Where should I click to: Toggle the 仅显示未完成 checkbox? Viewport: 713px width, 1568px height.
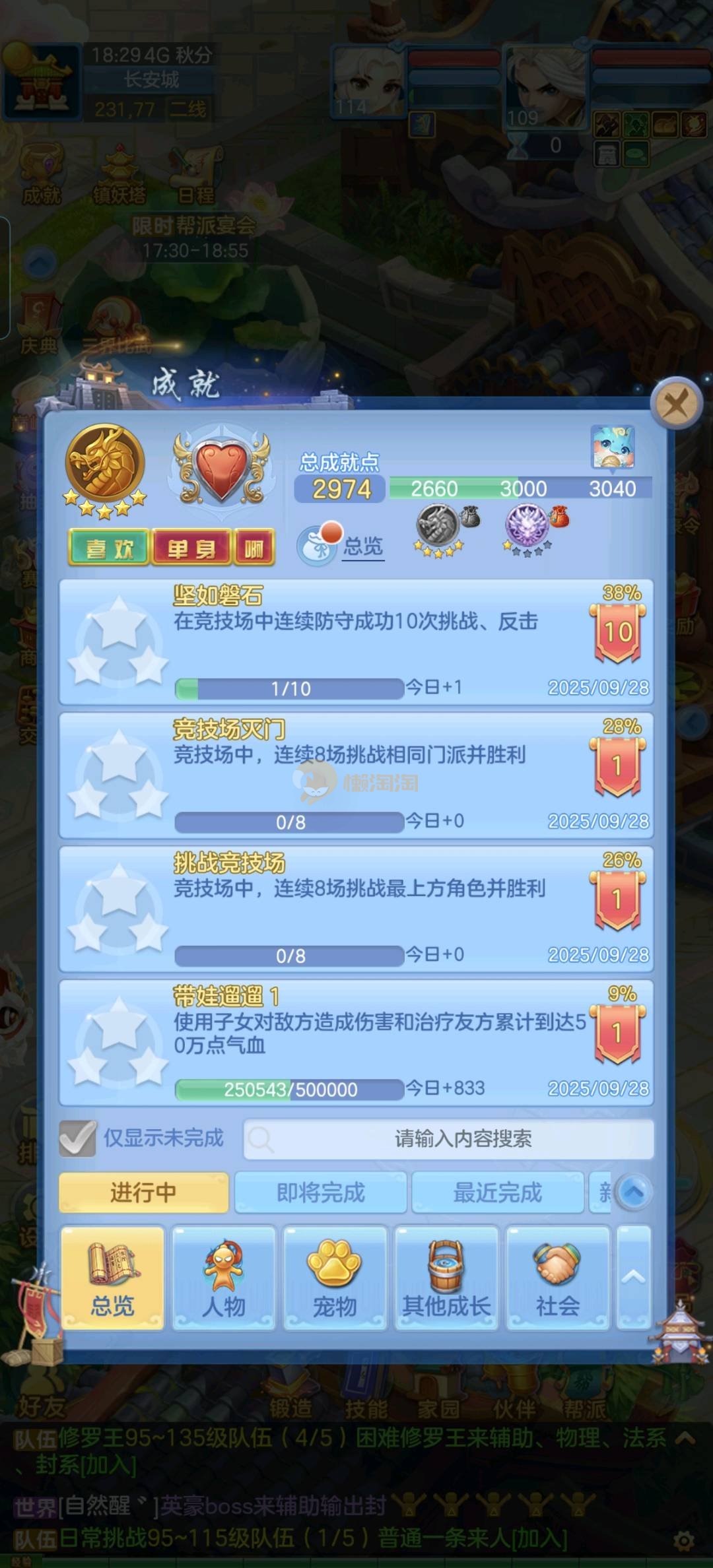78,1138
